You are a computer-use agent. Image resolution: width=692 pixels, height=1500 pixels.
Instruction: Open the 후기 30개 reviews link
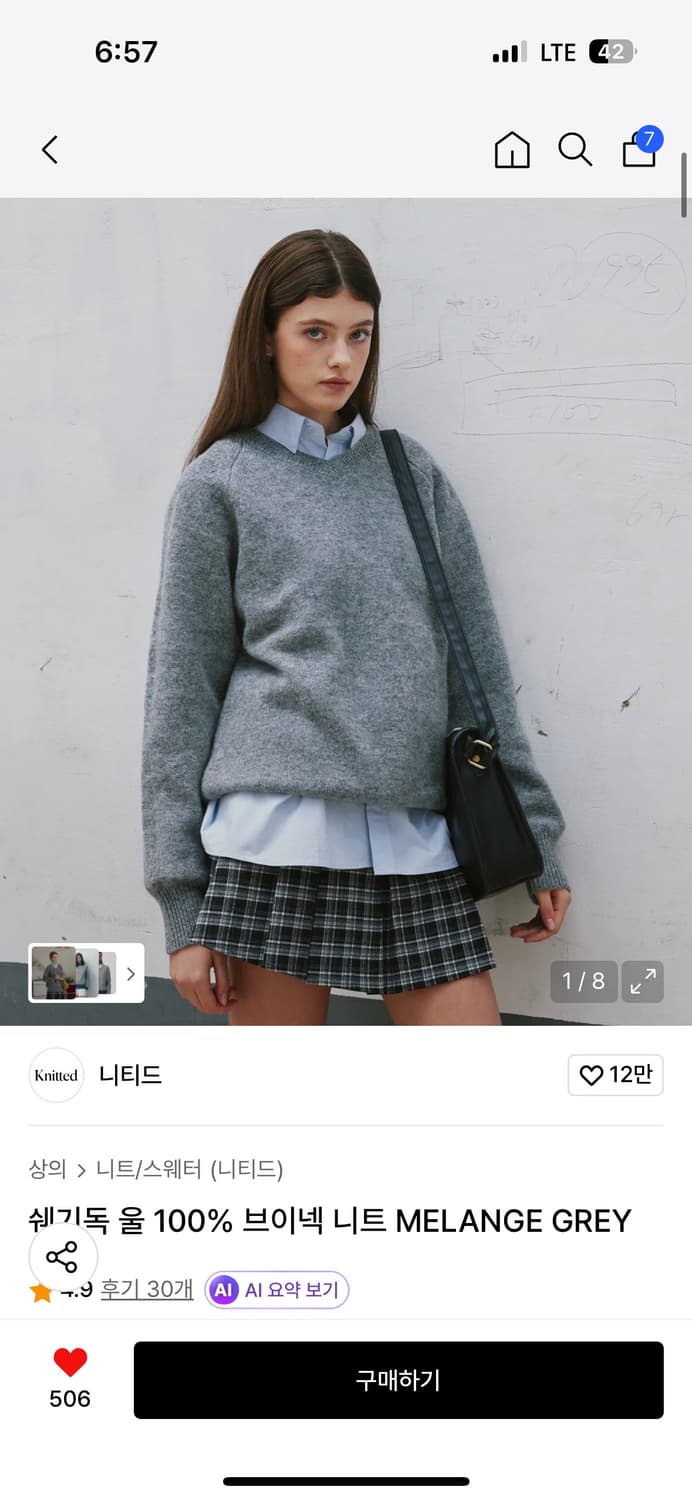point(147,1289)
